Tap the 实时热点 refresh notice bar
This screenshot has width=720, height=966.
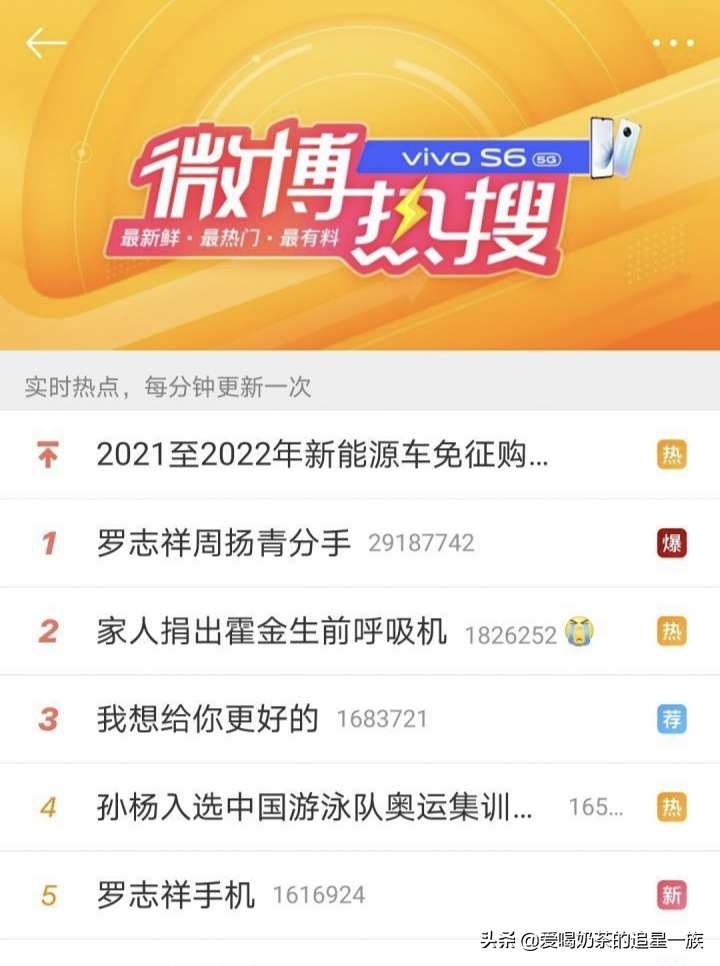click(165, 389)
